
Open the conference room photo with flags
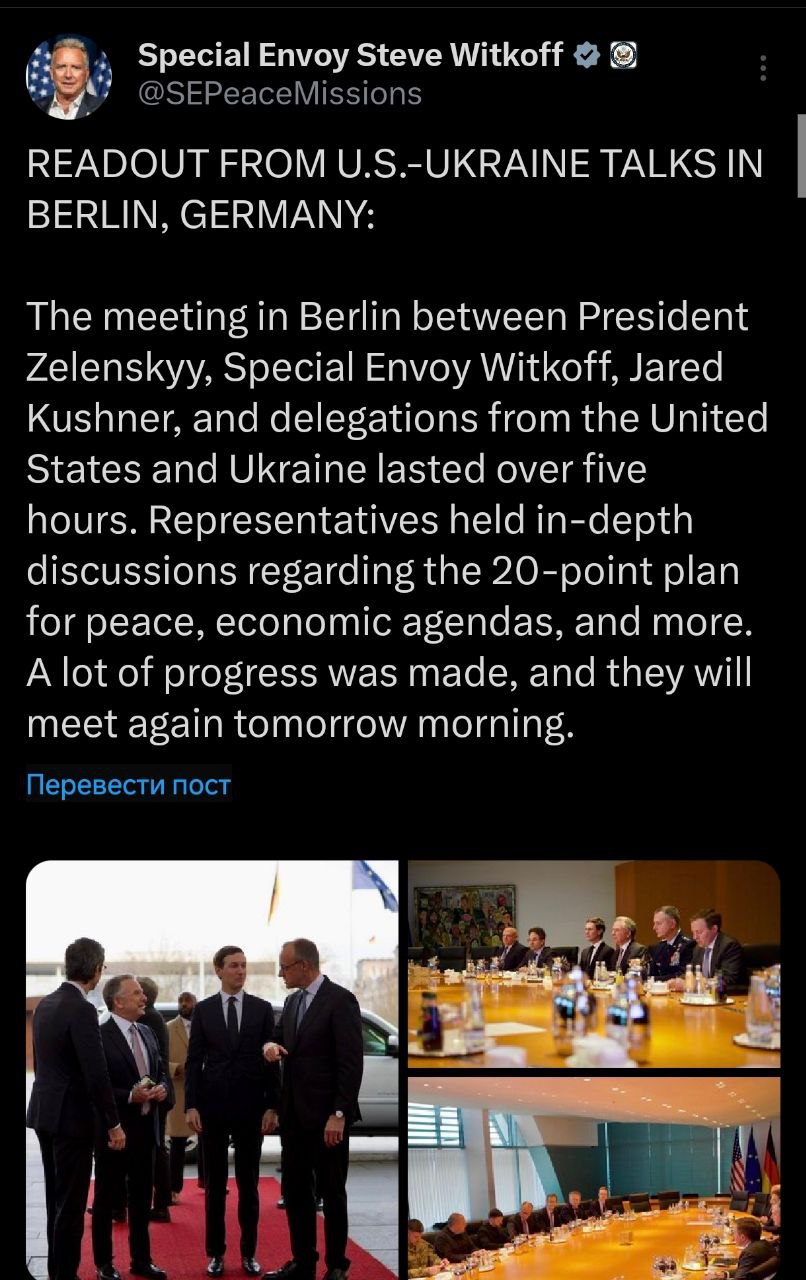pos(594,1178)
